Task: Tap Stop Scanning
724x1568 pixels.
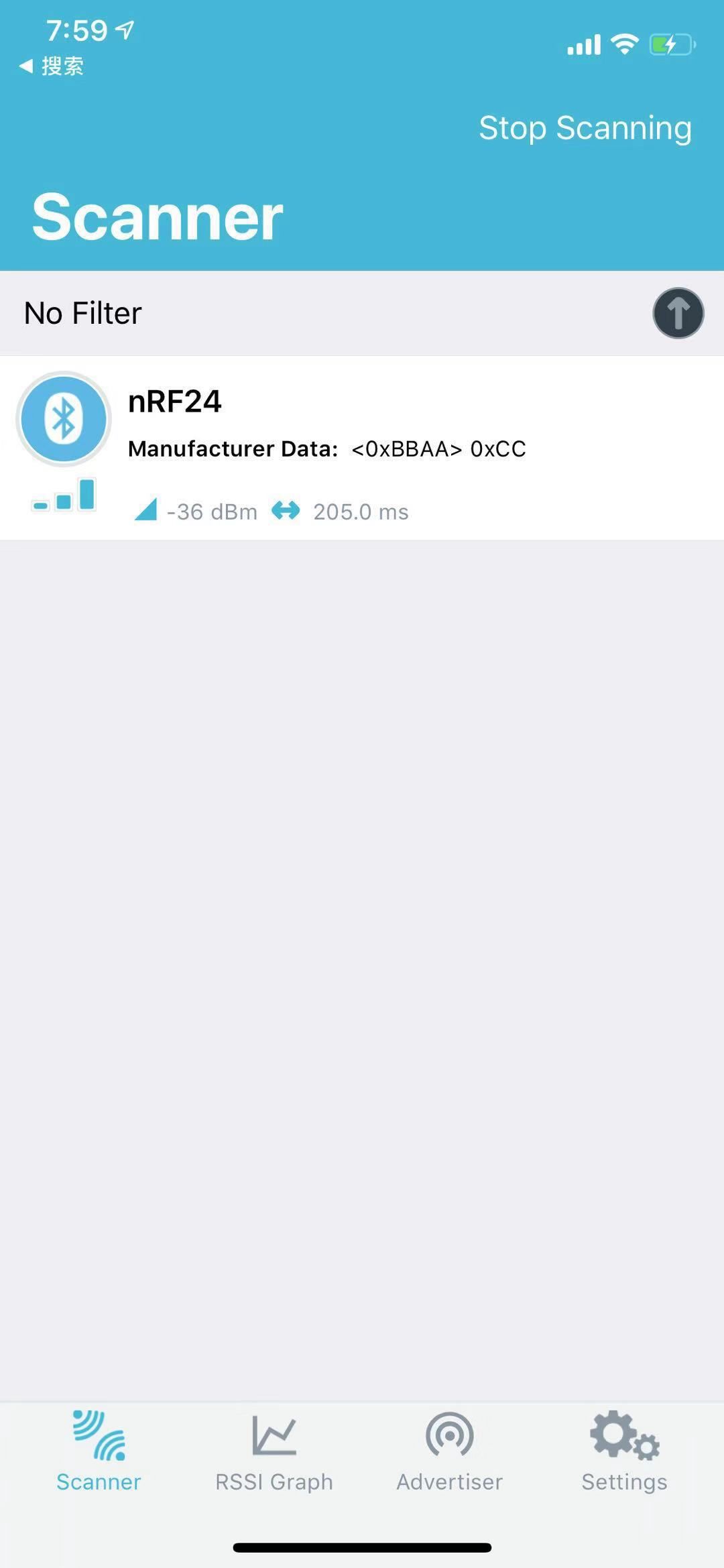Action: [x=585, y=128]
